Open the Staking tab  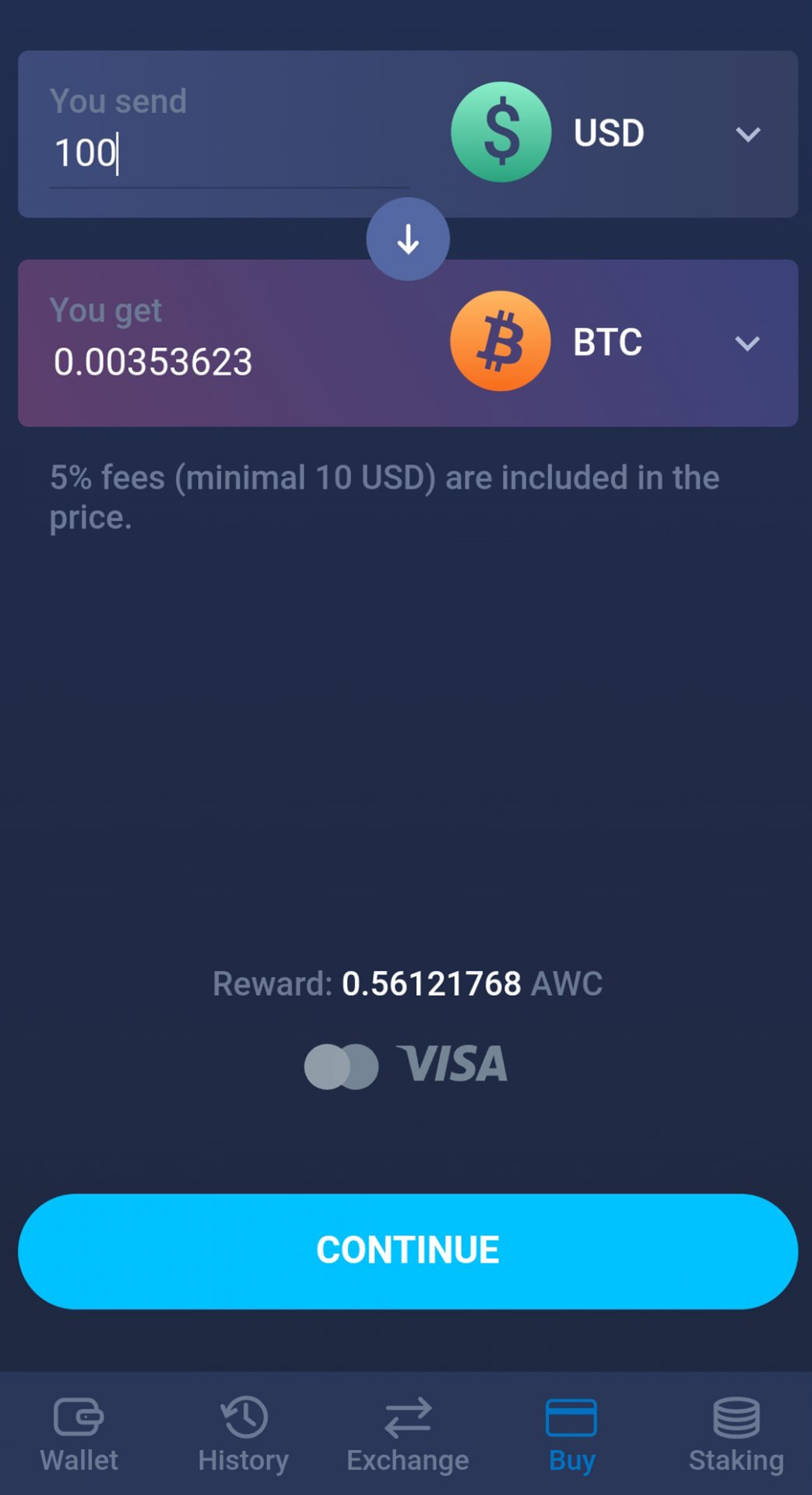(x=735, y=1434)
